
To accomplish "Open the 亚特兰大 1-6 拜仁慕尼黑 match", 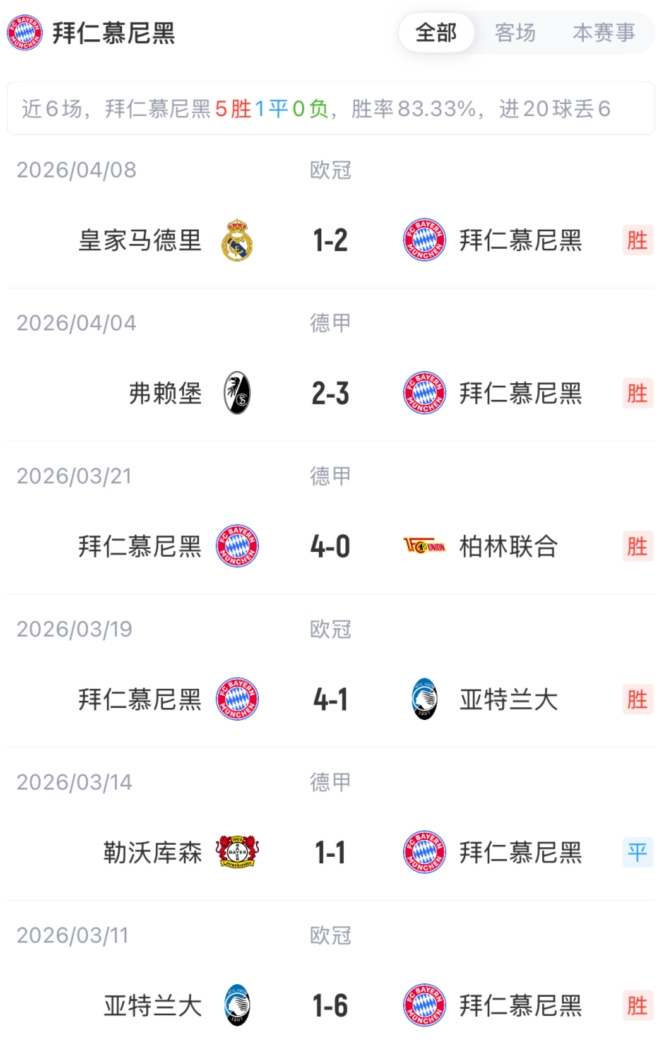I will pos(330,1005).
